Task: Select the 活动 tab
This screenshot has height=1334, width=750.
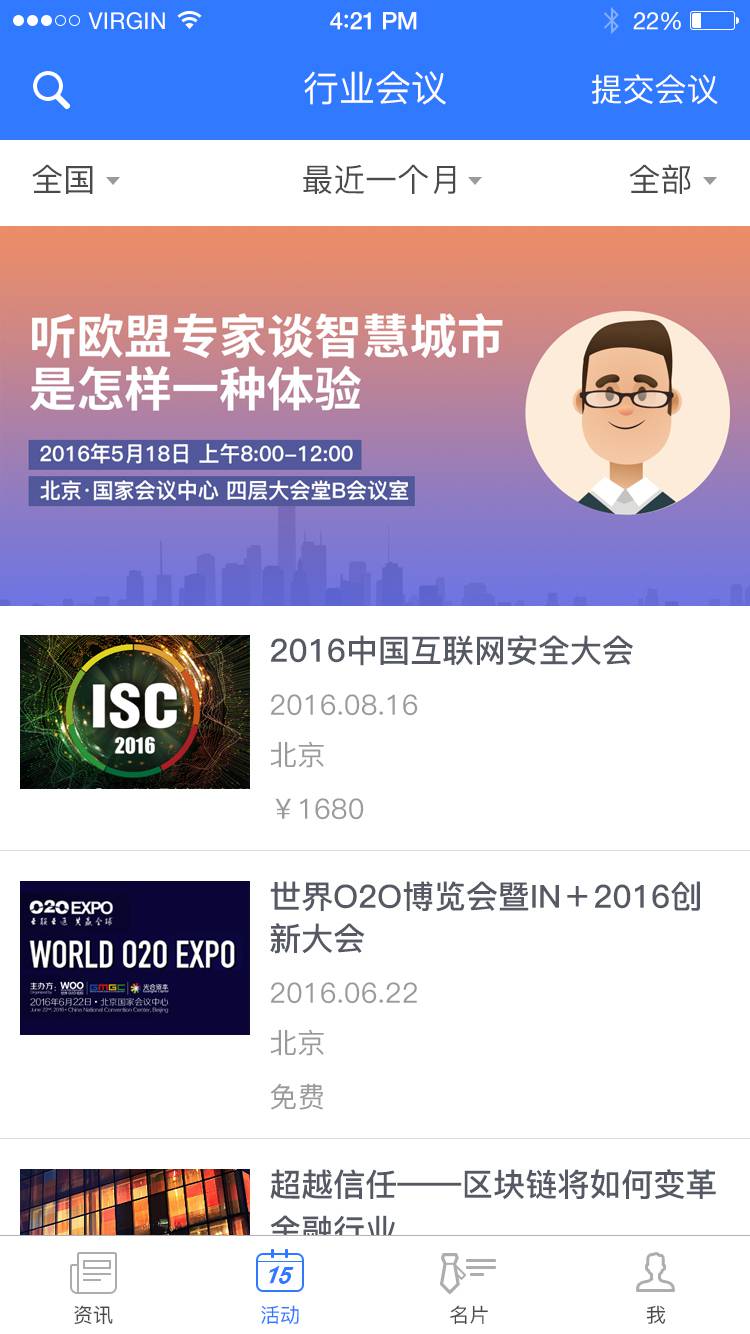Action: [x=280, y=1288]
